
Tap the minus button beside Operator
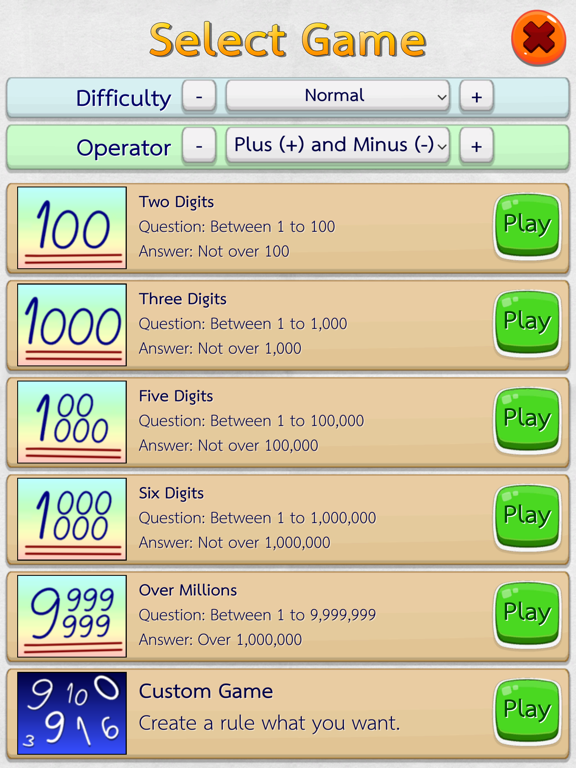(x=199, y=145)
